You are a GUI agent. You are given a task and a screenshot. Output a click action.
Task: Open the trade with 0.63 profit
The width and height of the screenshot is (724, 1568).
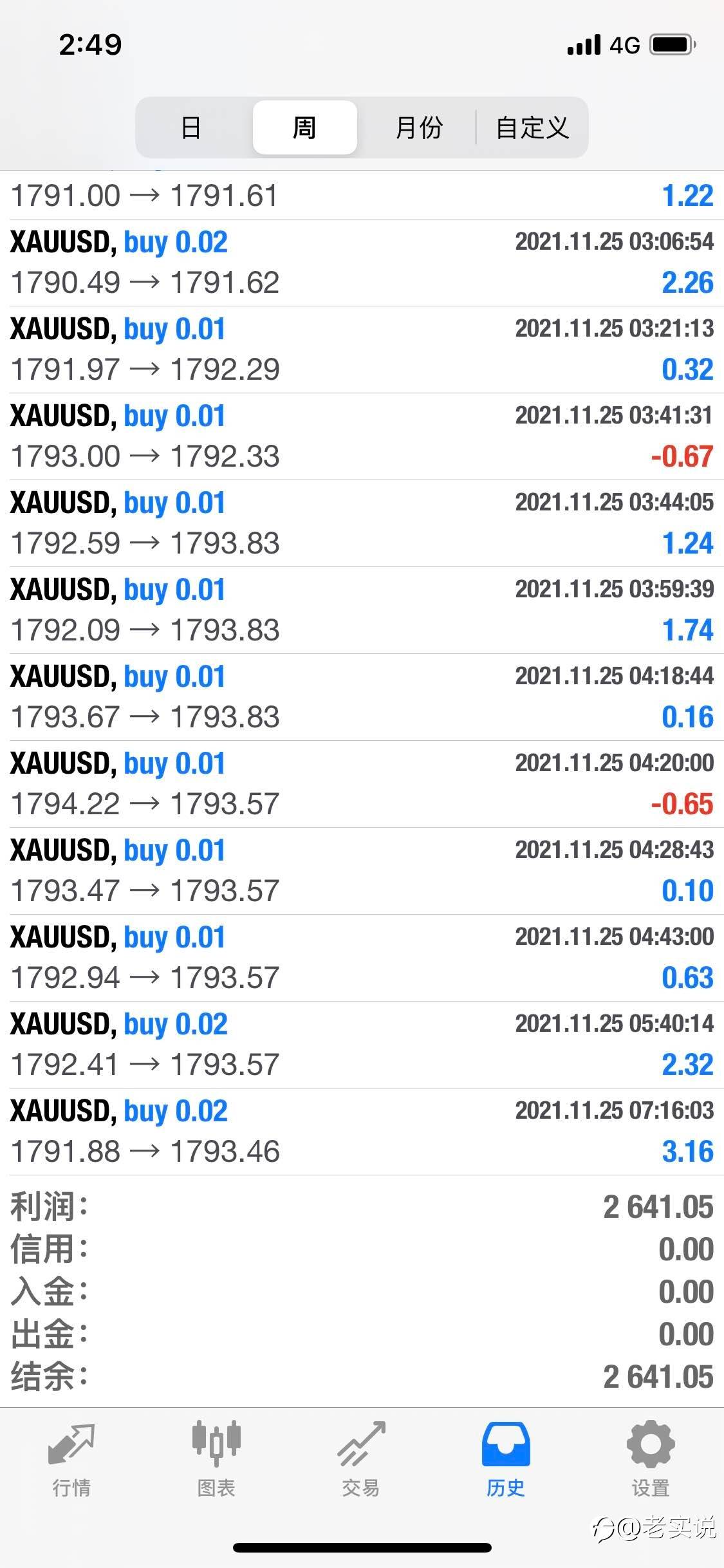click(x=362, y=958)
